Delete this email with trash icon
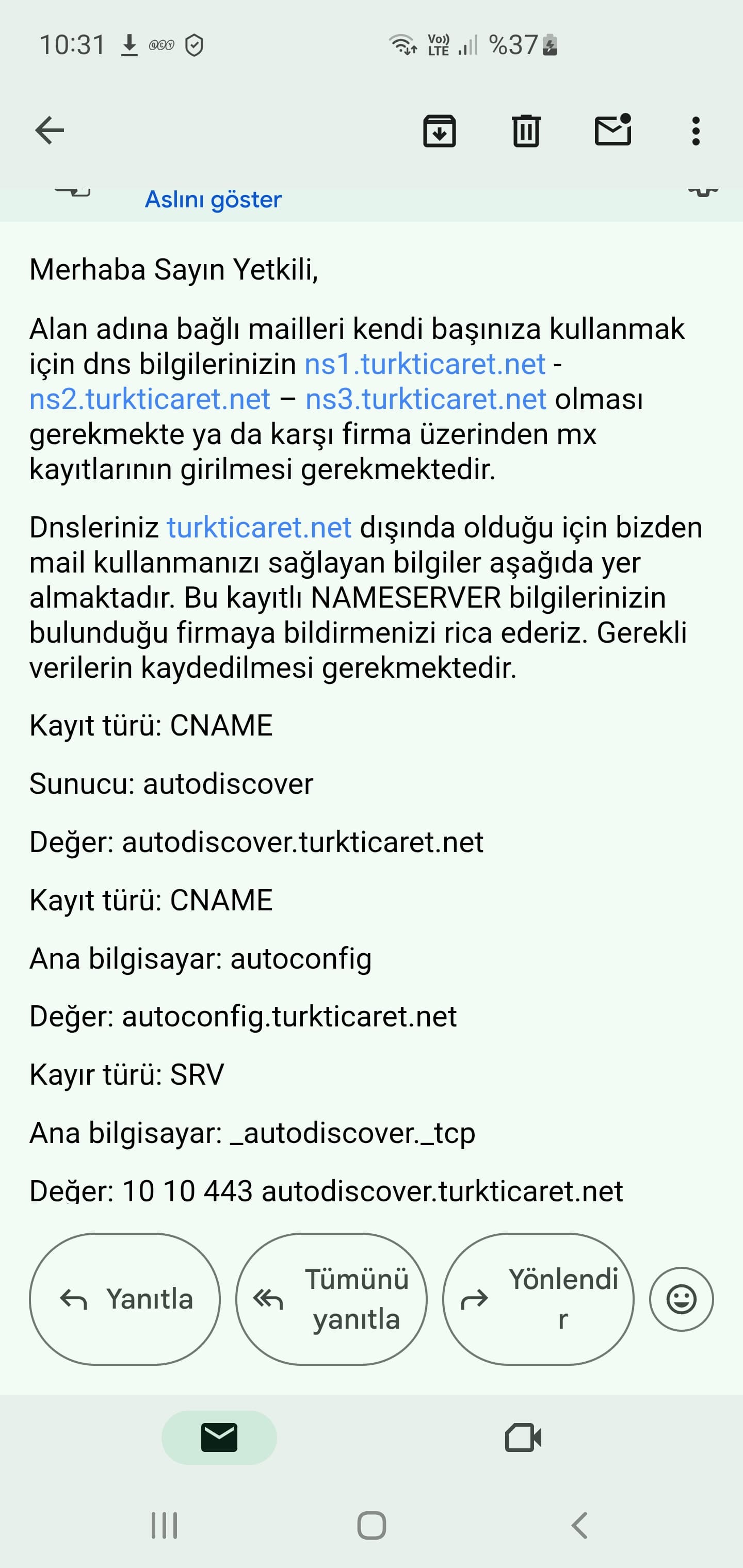The height and width of the screenshot is (1568, 743). tap(526, 131)
